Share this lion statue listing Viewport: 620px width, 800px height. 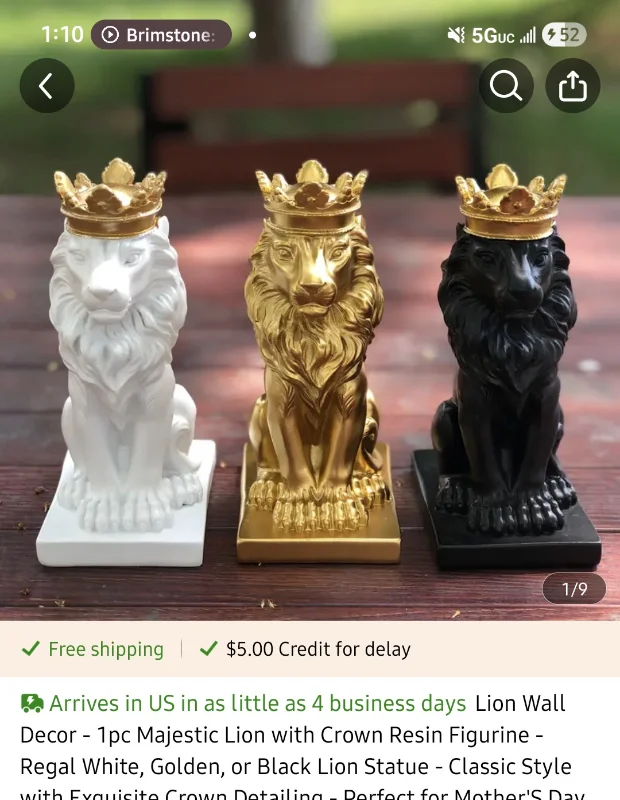coord(573,85)
